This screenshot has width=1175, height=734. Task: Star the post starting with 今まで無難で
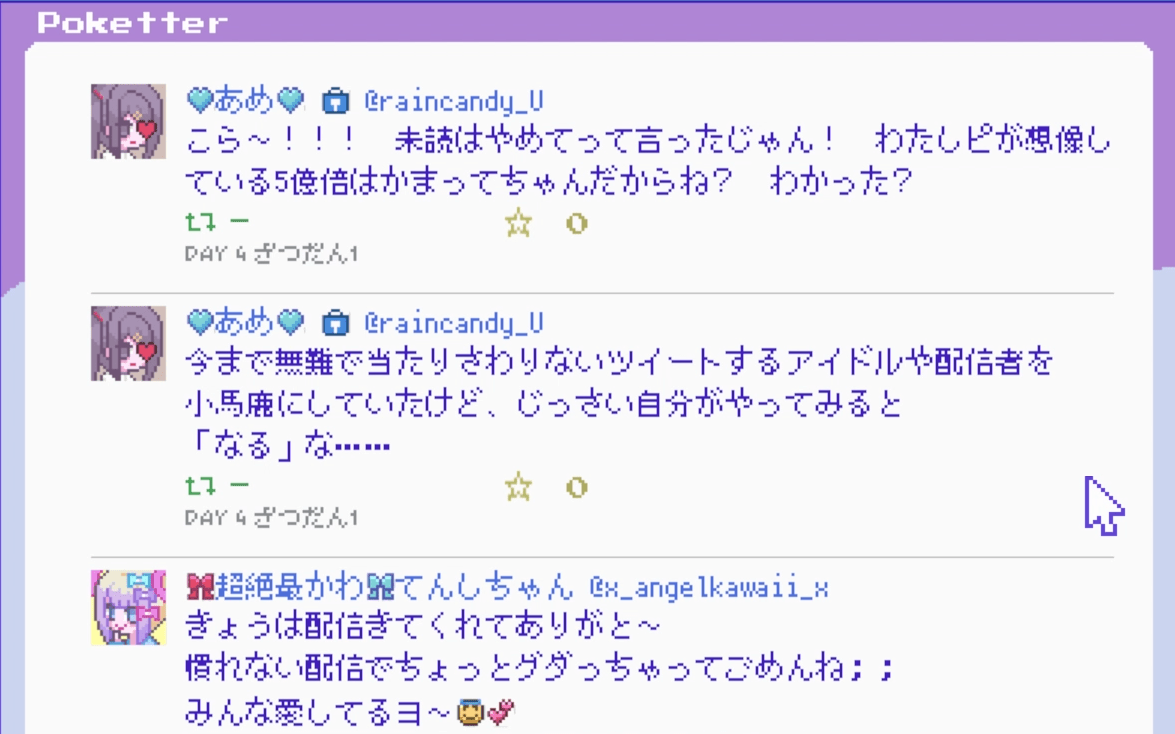(x=518, y=488)
